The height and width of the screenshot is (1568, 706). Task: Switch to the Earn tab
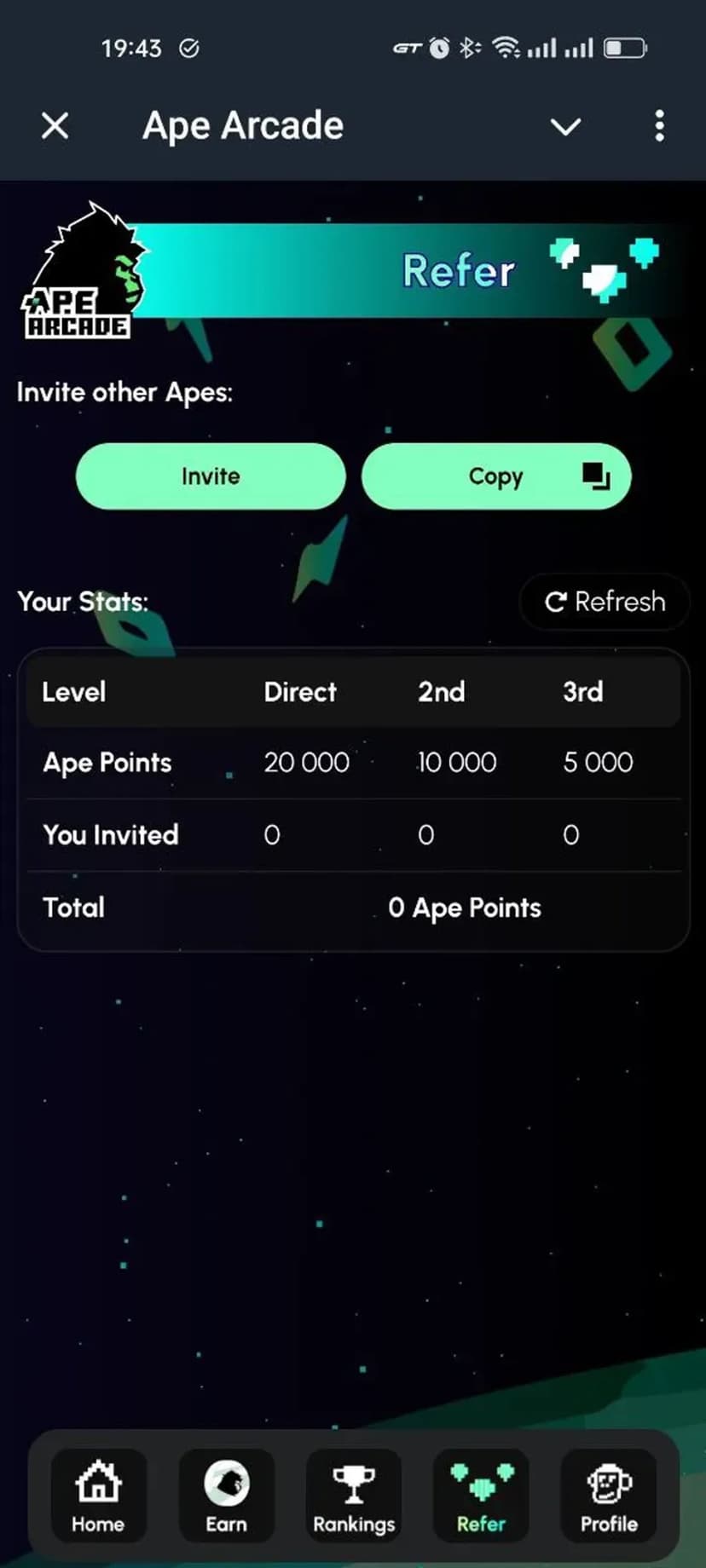click(226, 1496)
